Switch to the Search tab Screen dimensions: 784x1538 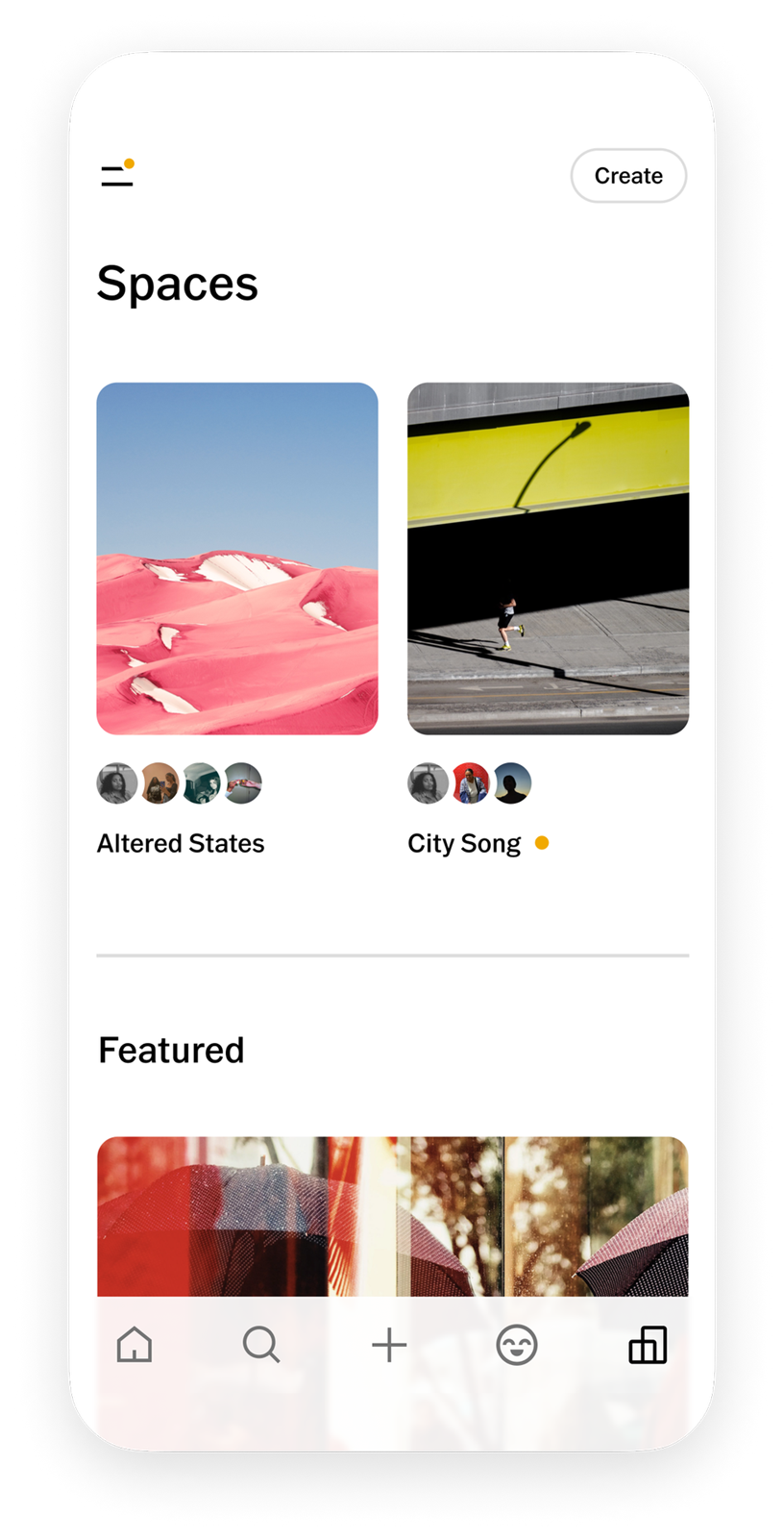coord(261,1345)
